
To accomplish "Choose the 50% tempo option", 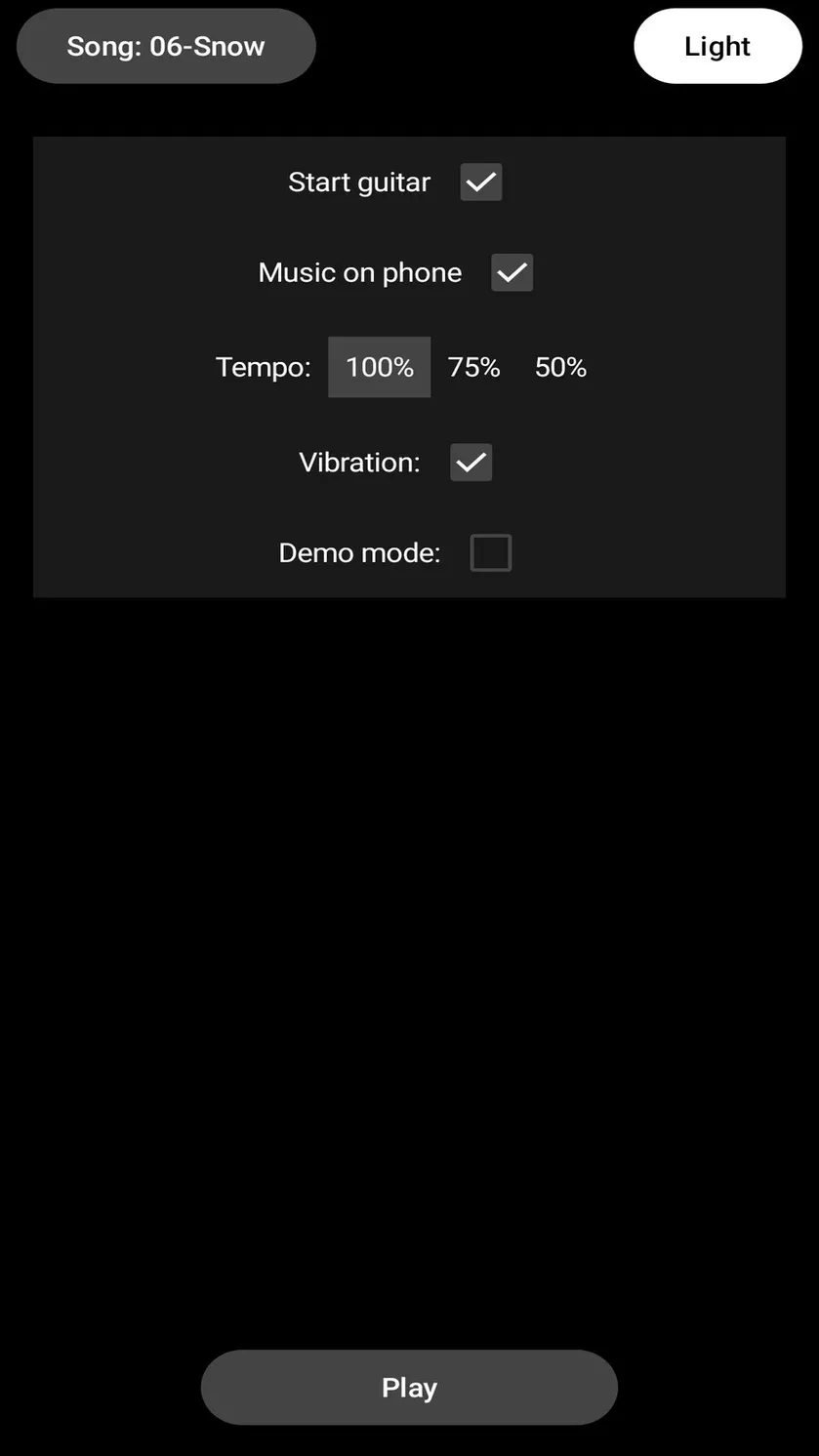I will click(561, 367).
